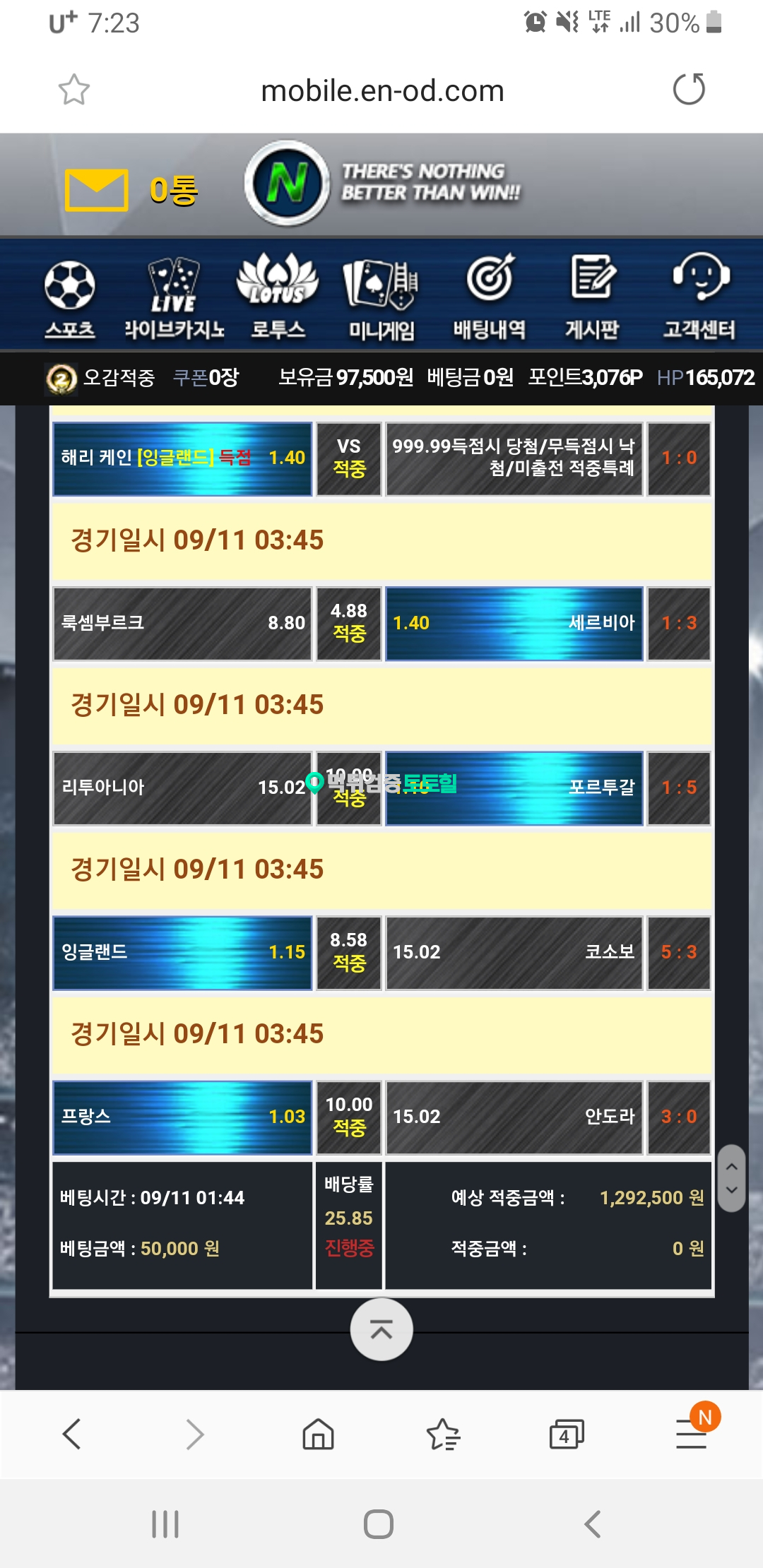The width and height of the screenshot is (763, 1568).
Task: Bookmark this page with the star icon
Action: tap(73, 90)
